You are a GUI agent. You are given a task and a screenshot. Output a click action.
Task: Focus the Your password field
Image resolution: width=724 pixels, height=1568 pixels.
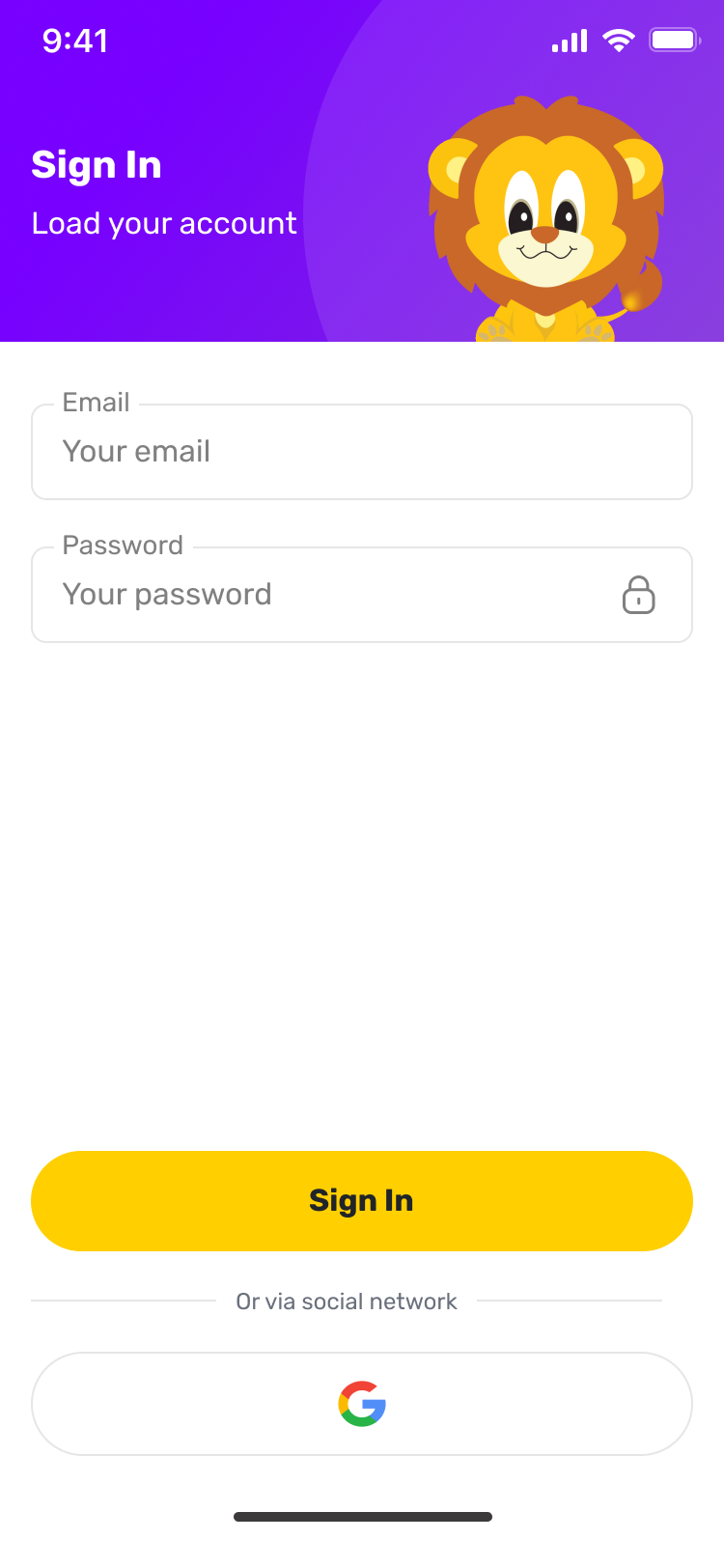pyautogui.click(x=362, y=595)
